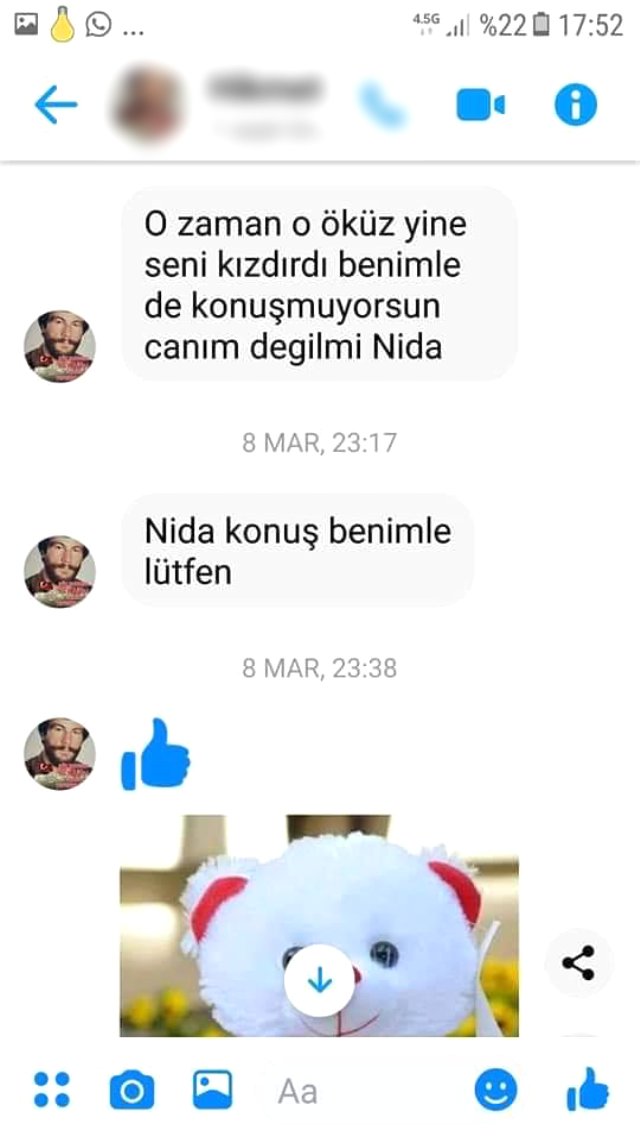Viewport: 640px width, 1142px height.
Task: Share the teddy bear photo
Action: [x=578, y=964]
